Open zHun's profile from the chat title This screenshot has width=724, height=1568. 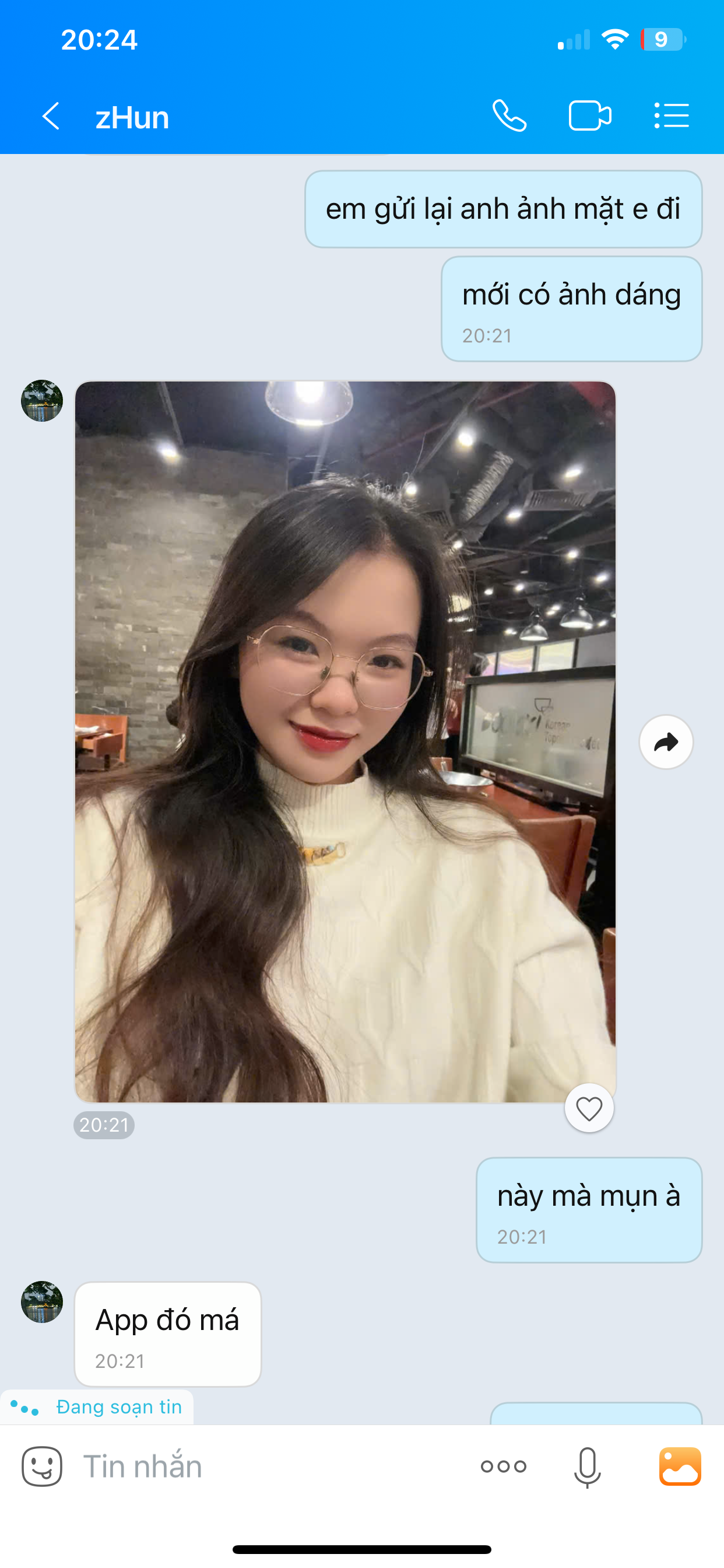tap(132, 117)
